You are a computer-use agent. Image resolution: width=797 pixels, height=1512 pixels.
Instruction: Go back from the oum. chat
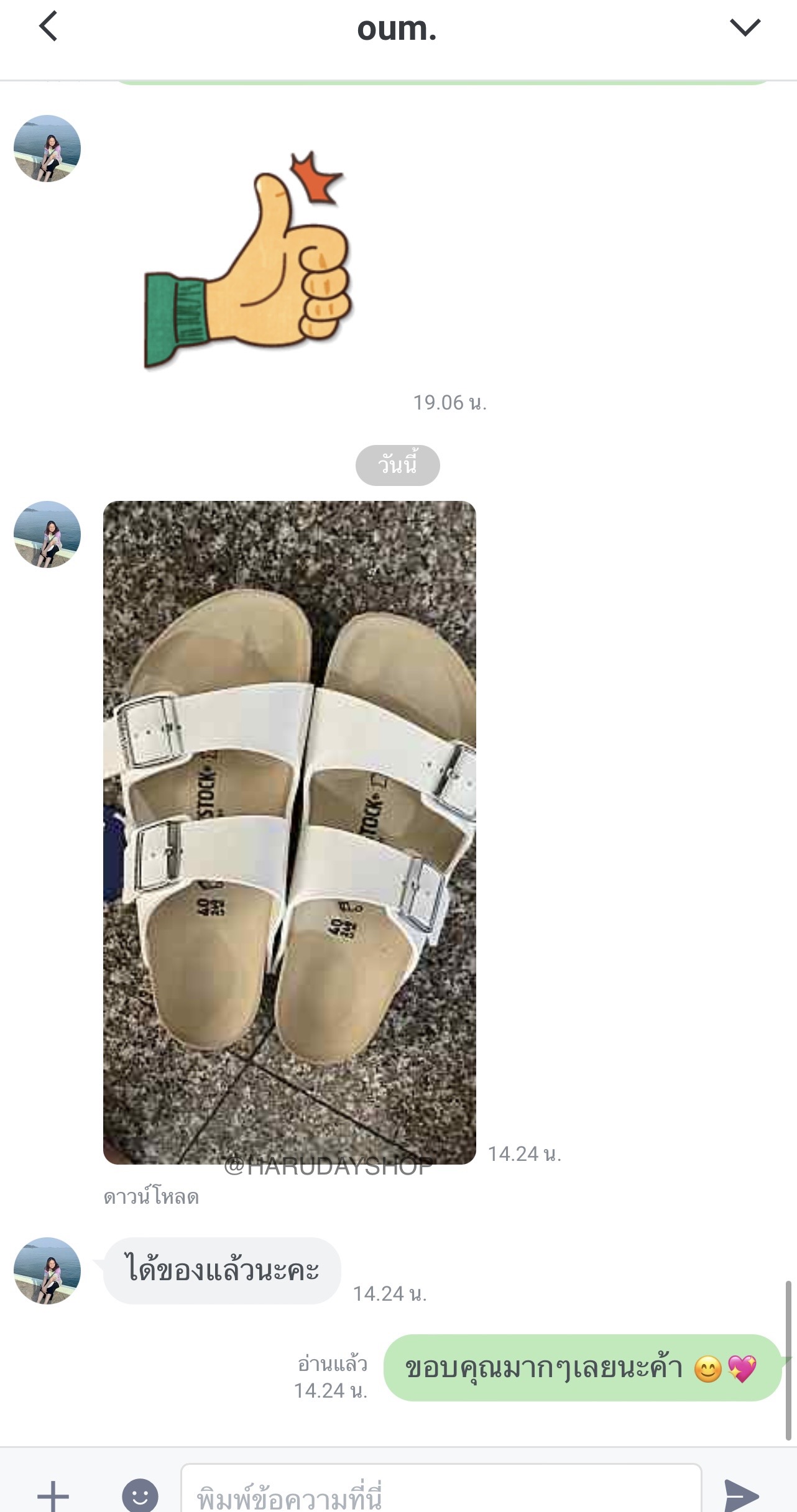point(48,27)
